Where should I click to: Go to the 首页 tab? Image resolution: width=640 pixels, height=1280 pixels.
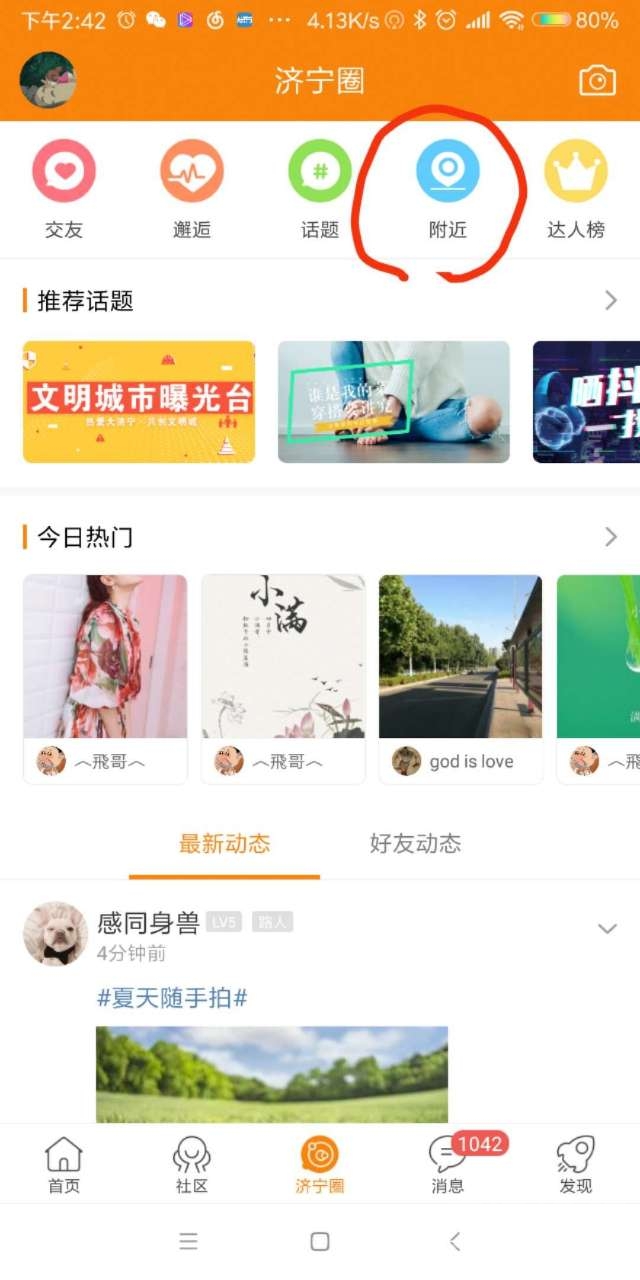tap(64, 1166)
